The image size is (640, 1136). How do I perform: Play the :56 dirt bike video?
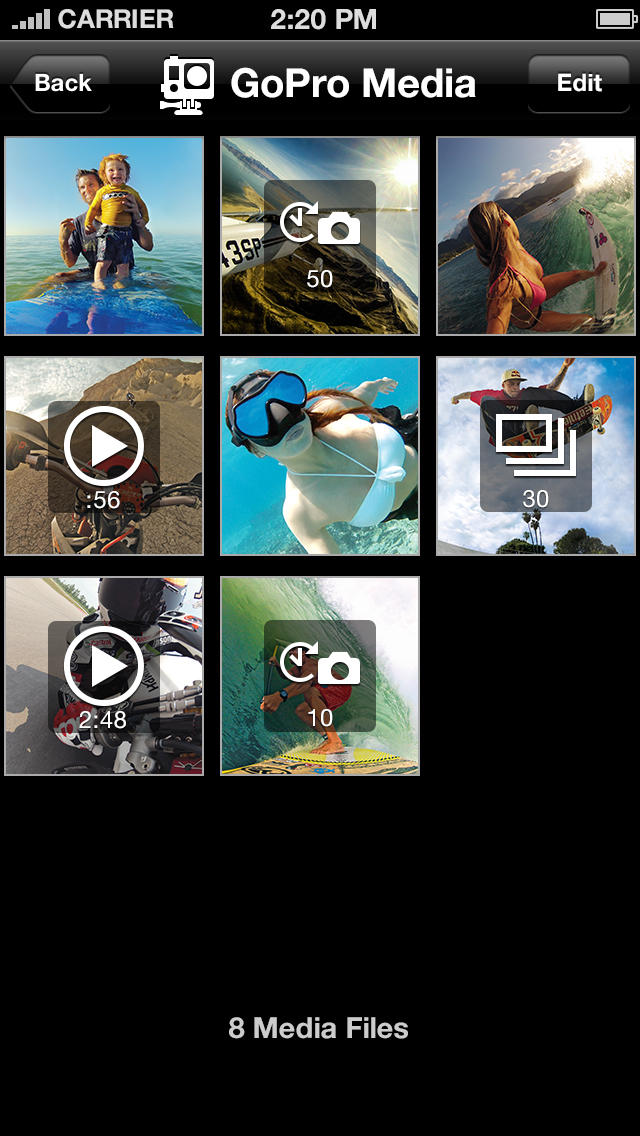tap(104, 456)
